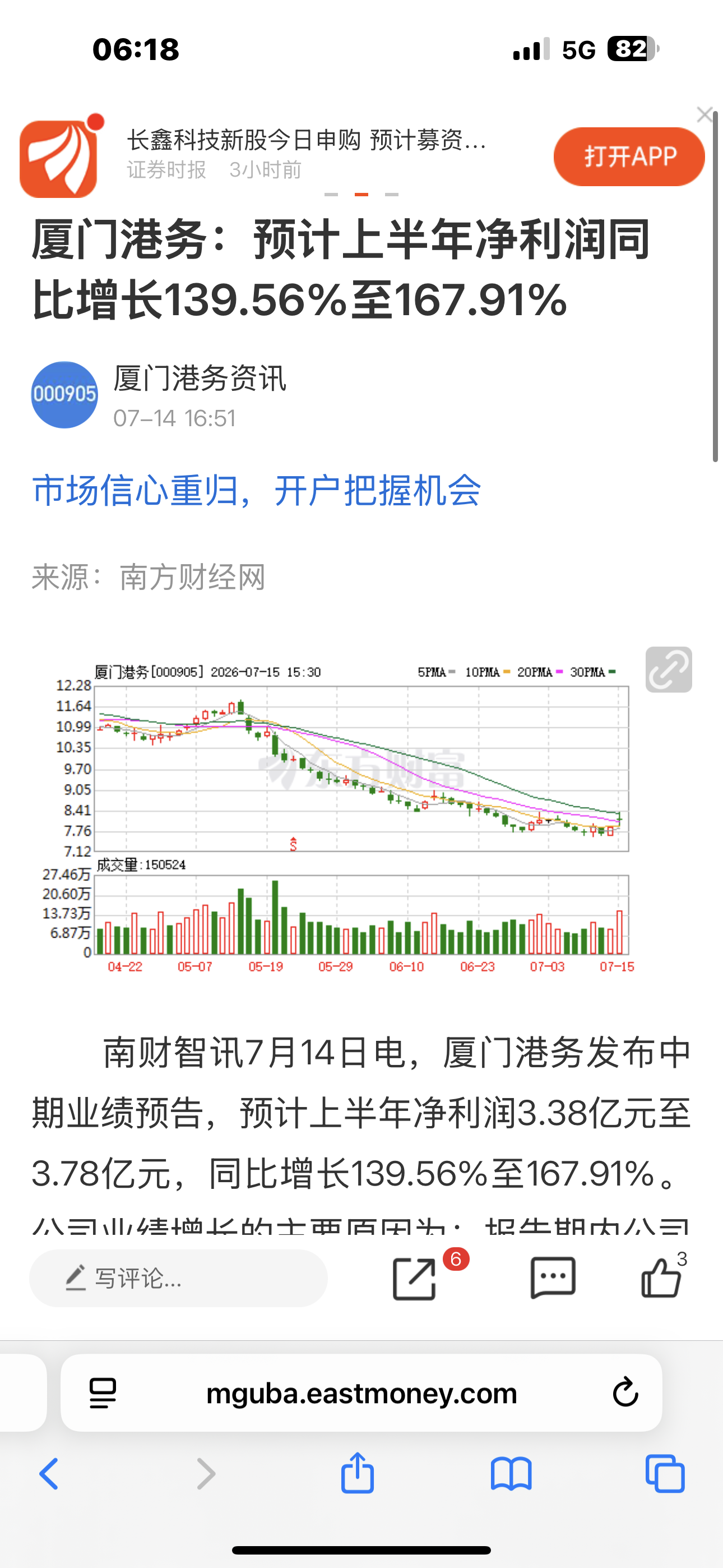Viewport: 723px width, 1568px height.
Task: Open the Safari share sheet
Action: tap(357, 1473)
